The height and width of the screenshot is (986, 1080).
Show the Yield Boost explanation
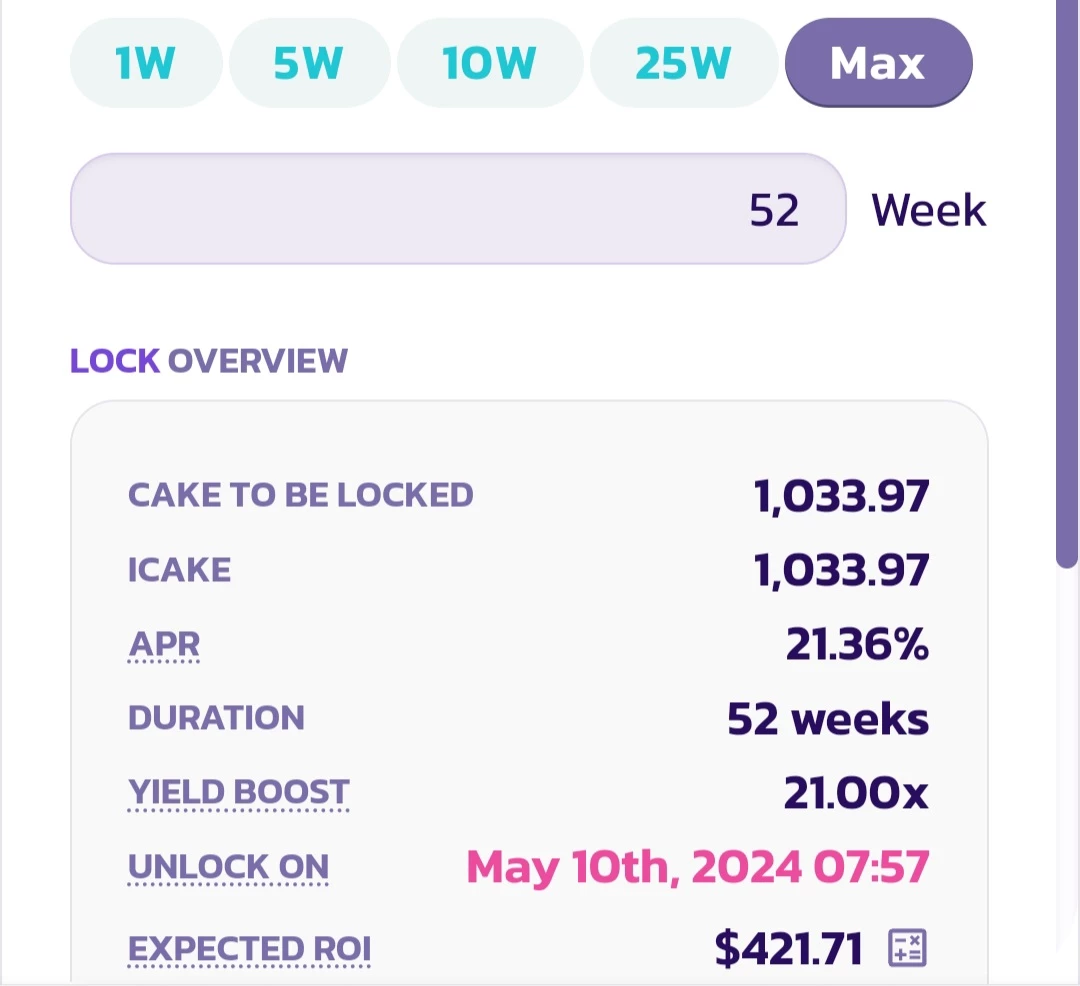point(238,793)
